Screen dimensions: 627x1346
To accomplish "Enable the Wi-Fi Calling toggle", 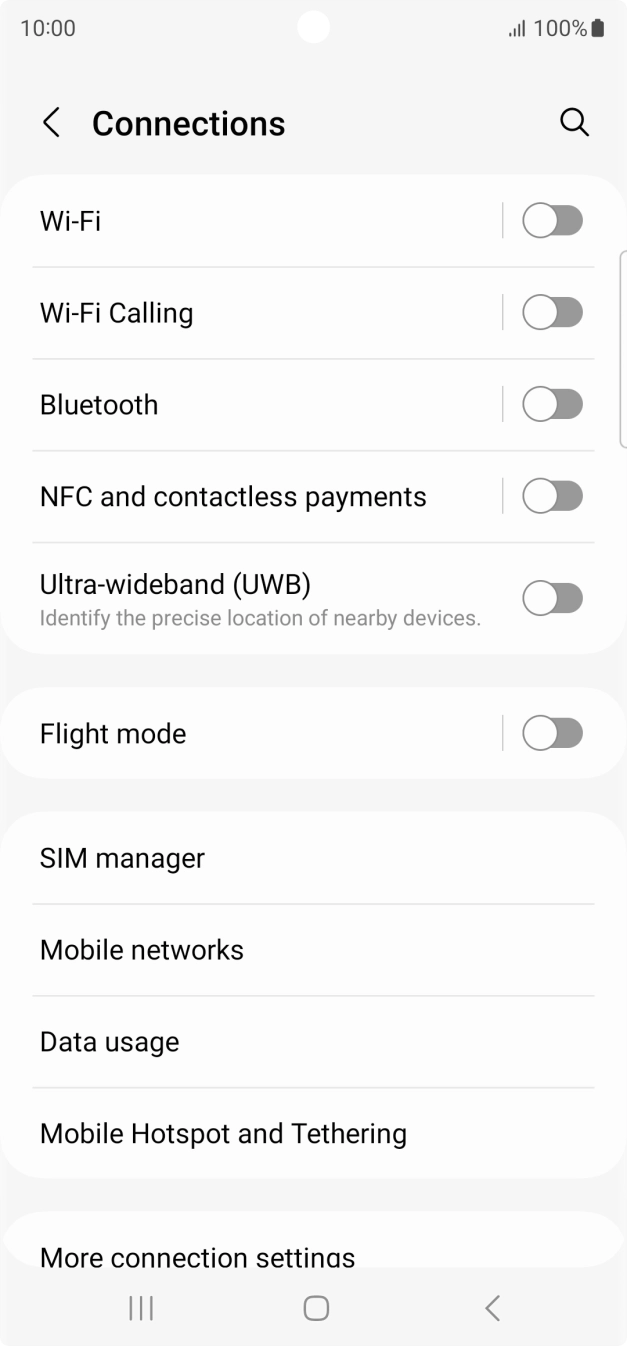I will [x=552, y=313].
